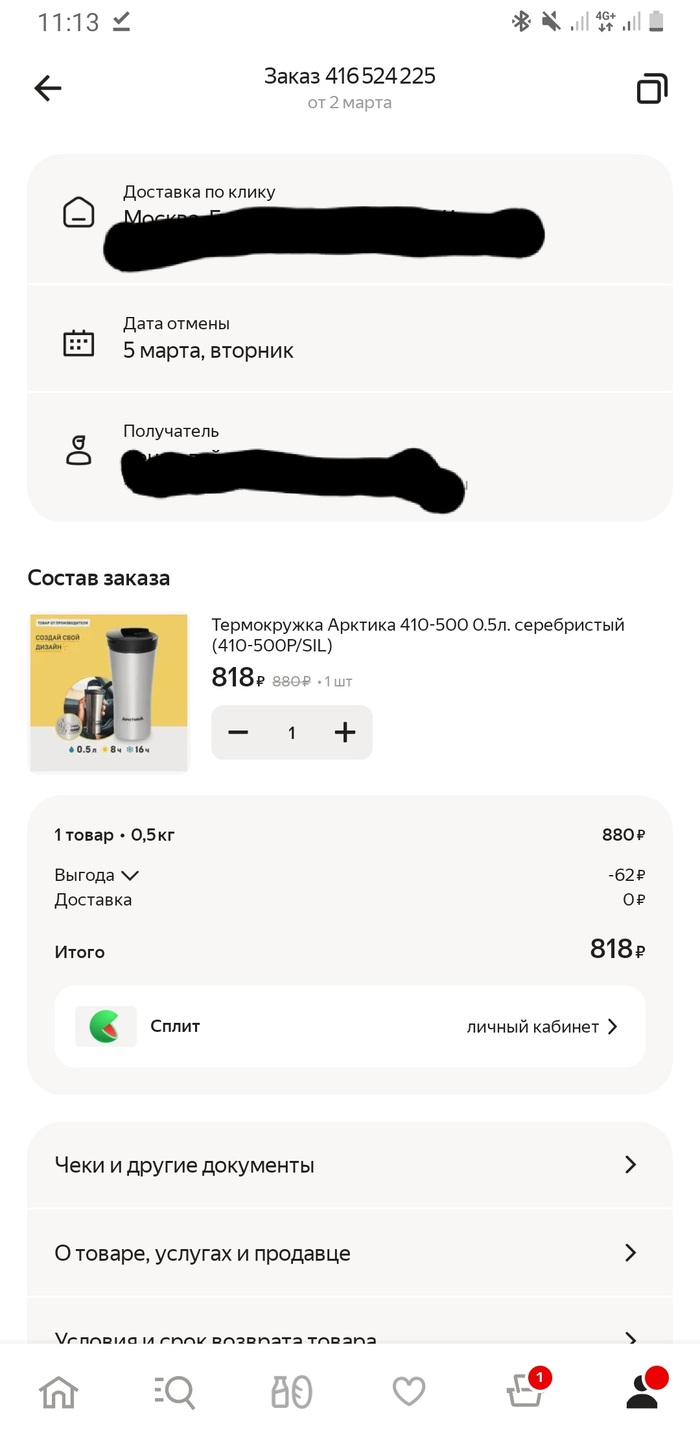Switch to the profile tab
700x1439 pixels.
[642, 1391]
